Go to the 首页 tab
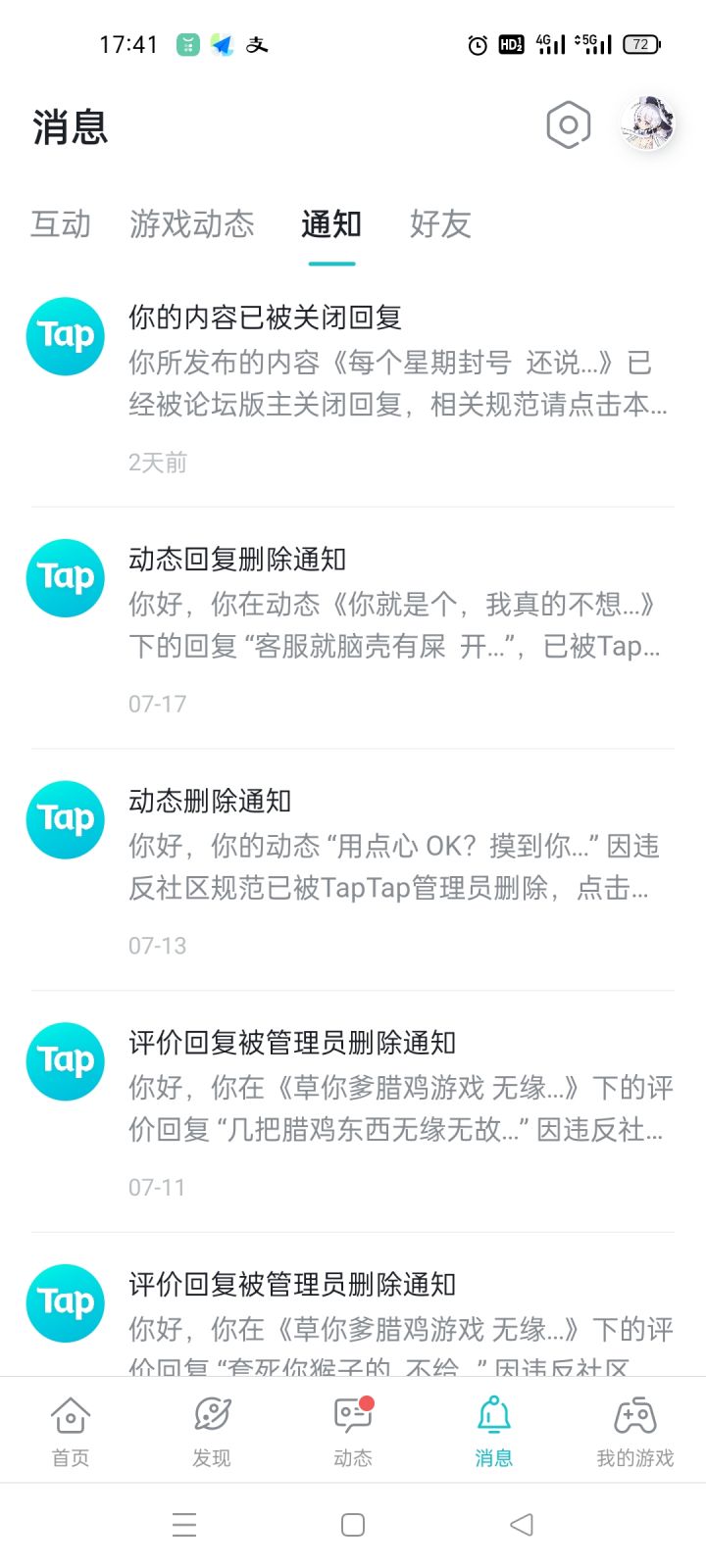The image size is (706, 1568). (71, 1431)
